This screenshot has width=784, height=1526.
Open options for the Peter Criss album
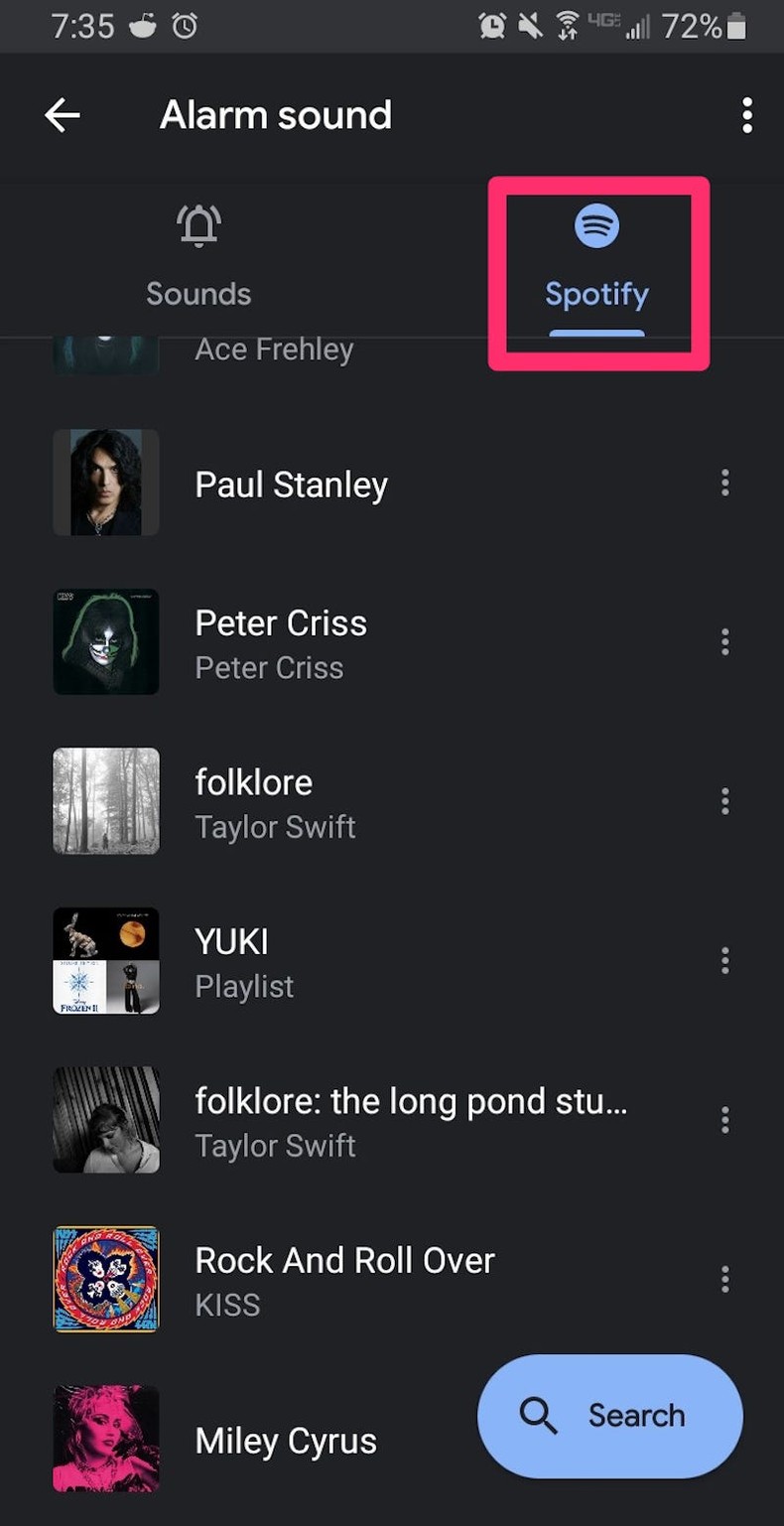[x=724, y=642]
